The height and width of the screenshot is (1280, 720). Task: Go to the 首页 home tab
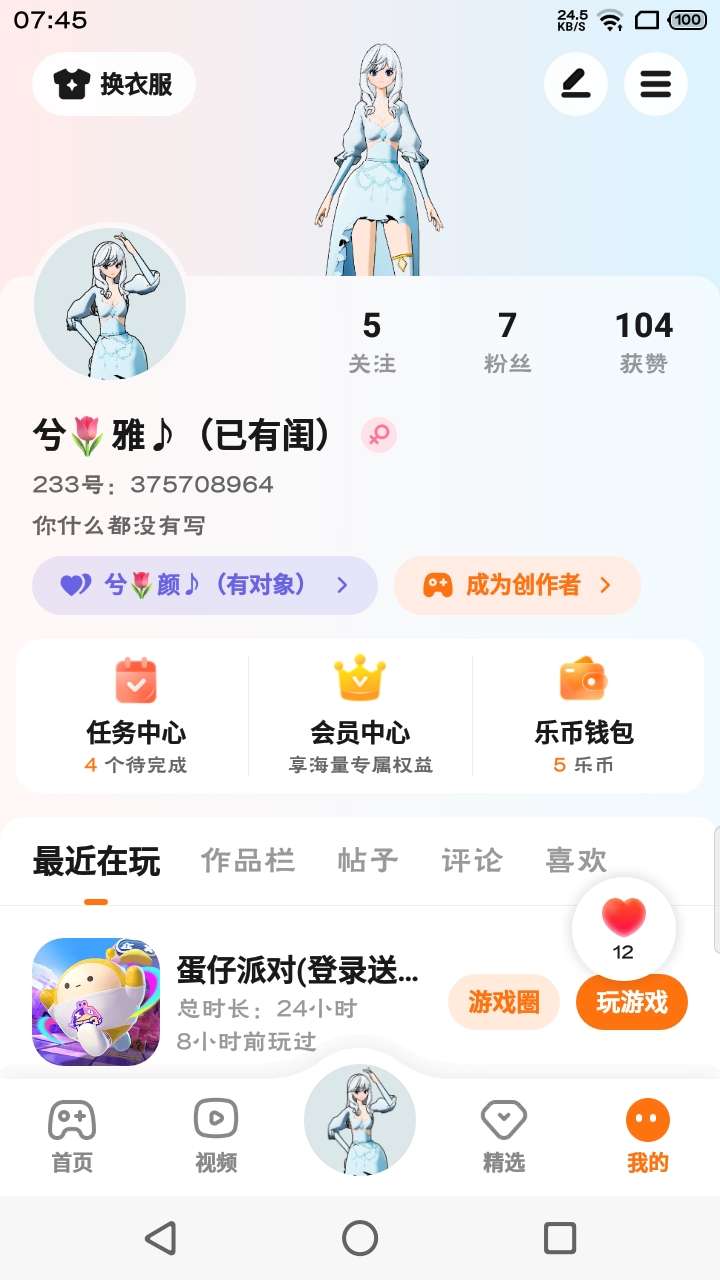pyautogui.click(x=72, y=1135)
